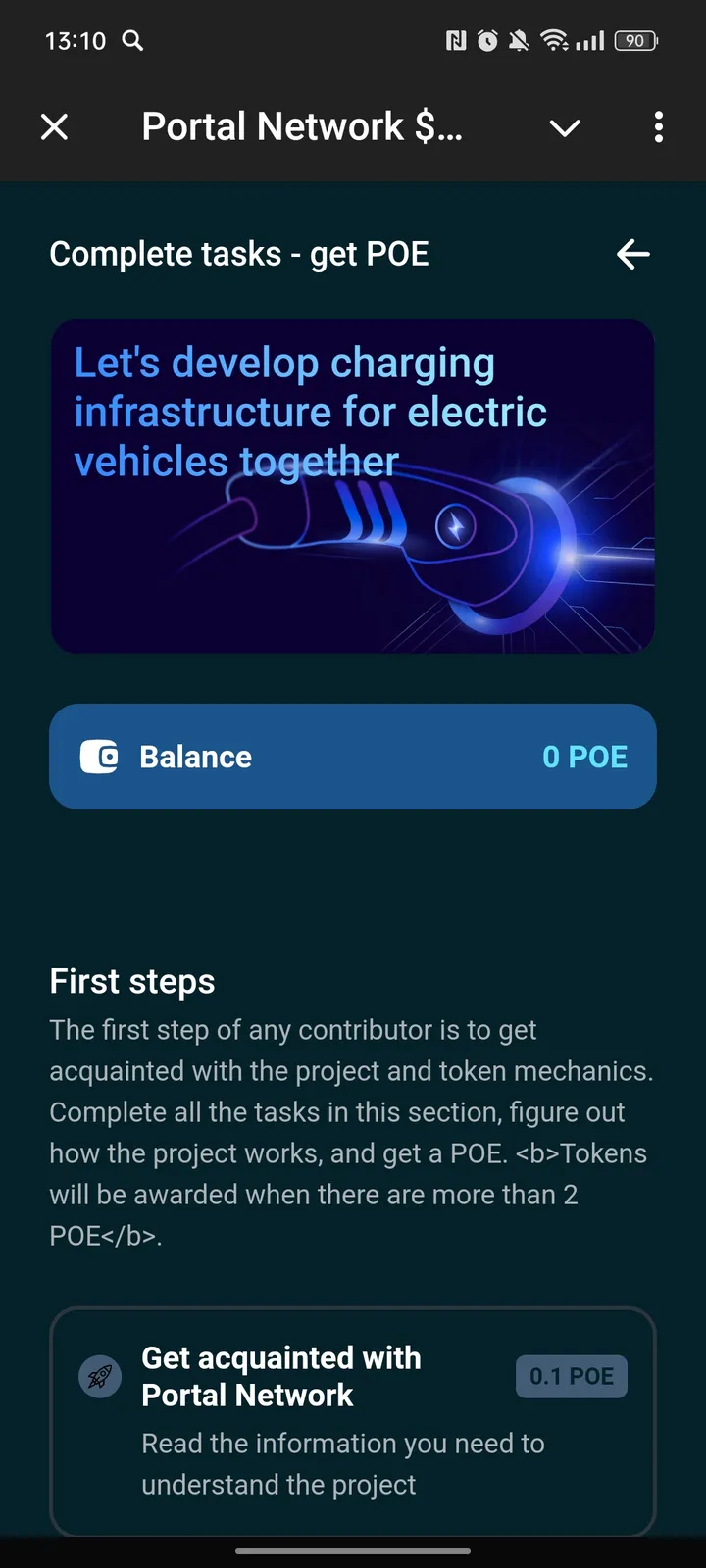
Task: Tap the 0 POE balance amount
Action: tap(584, 757)
